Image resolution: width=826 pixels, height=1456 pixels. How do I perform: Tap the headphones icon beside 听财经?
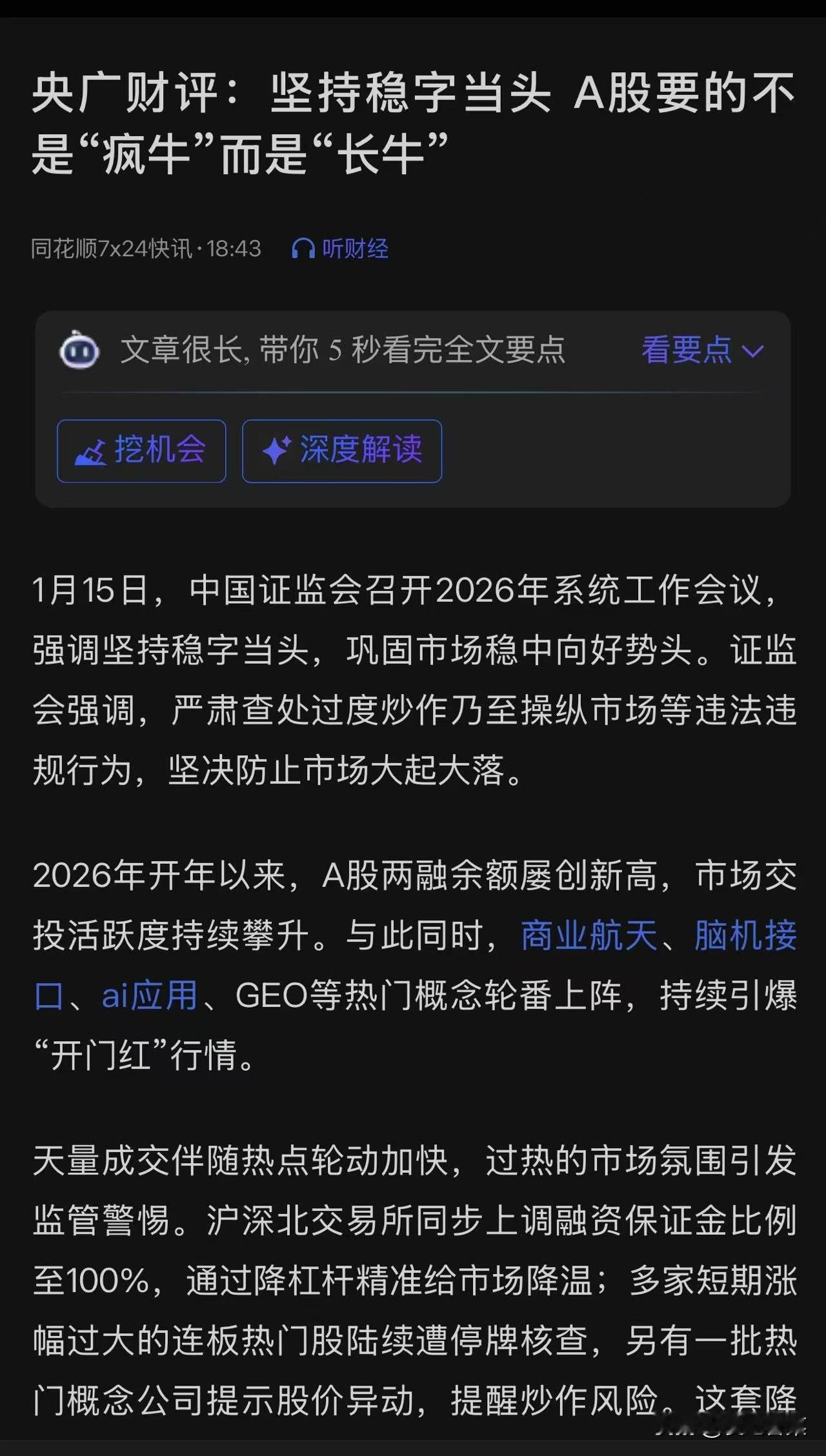pyautogui.click(x=302, y=248)
